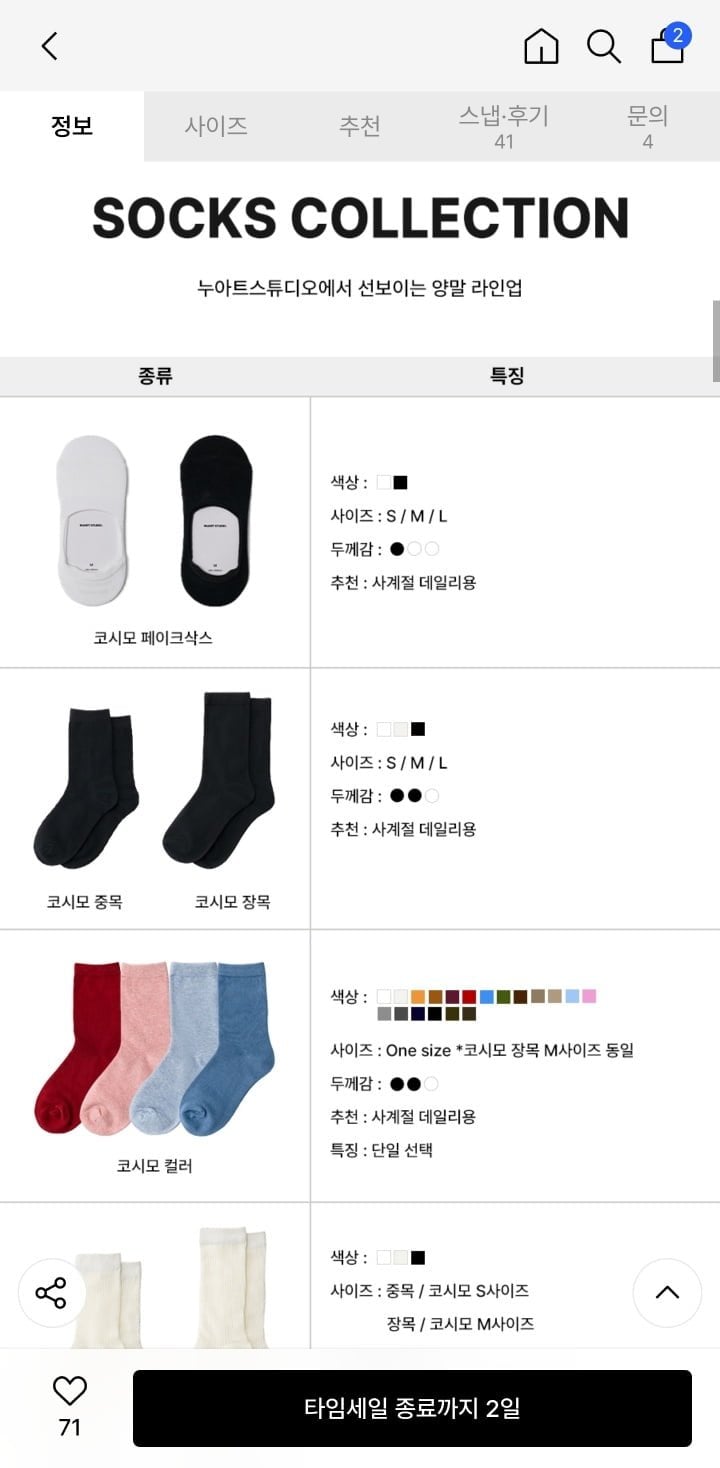Open the 스냅·후기 tab
Screen dimensions: 720x1468
[504, 126]
